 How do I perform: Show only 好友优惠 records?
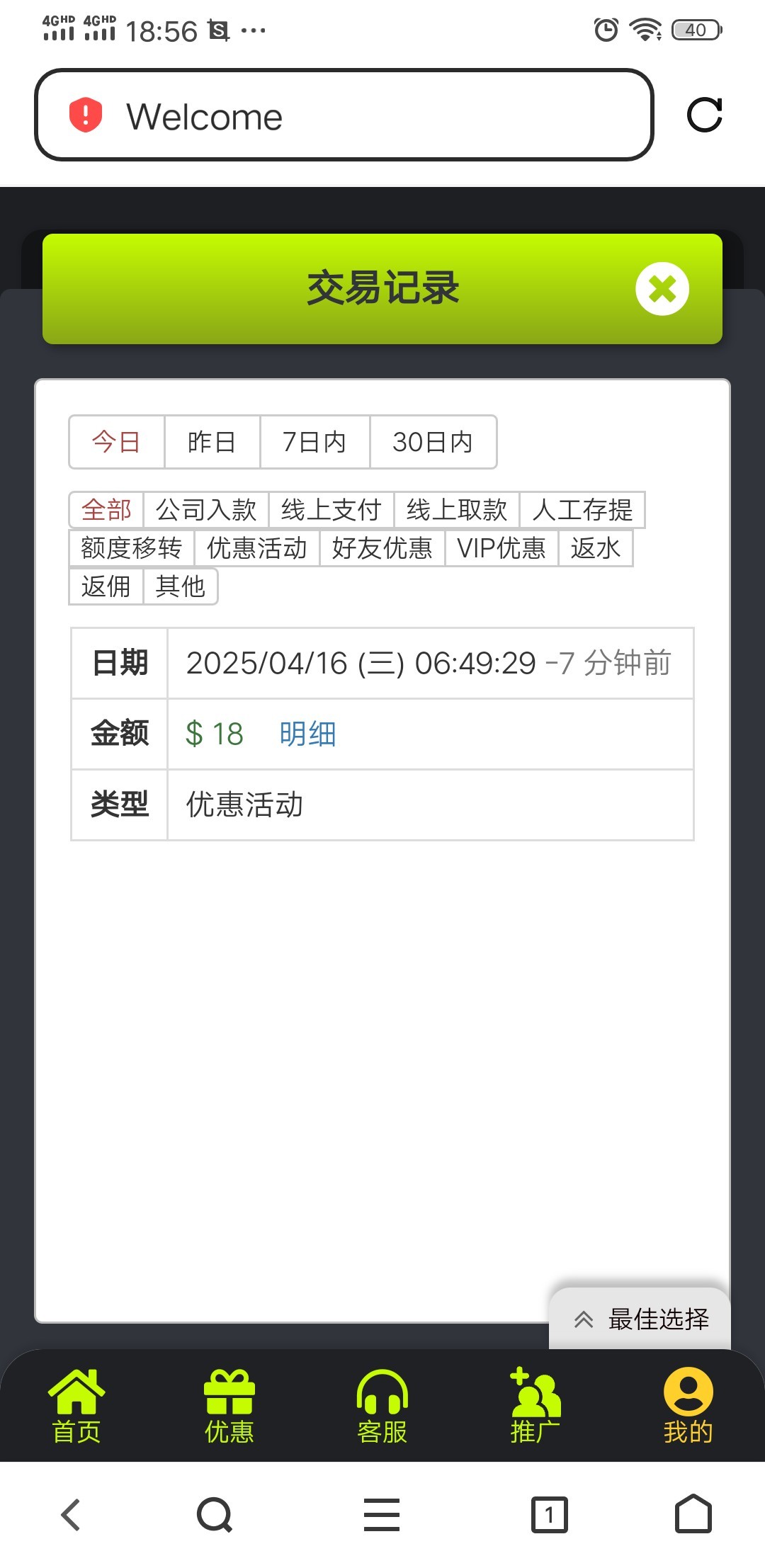(x=382, y=548)
